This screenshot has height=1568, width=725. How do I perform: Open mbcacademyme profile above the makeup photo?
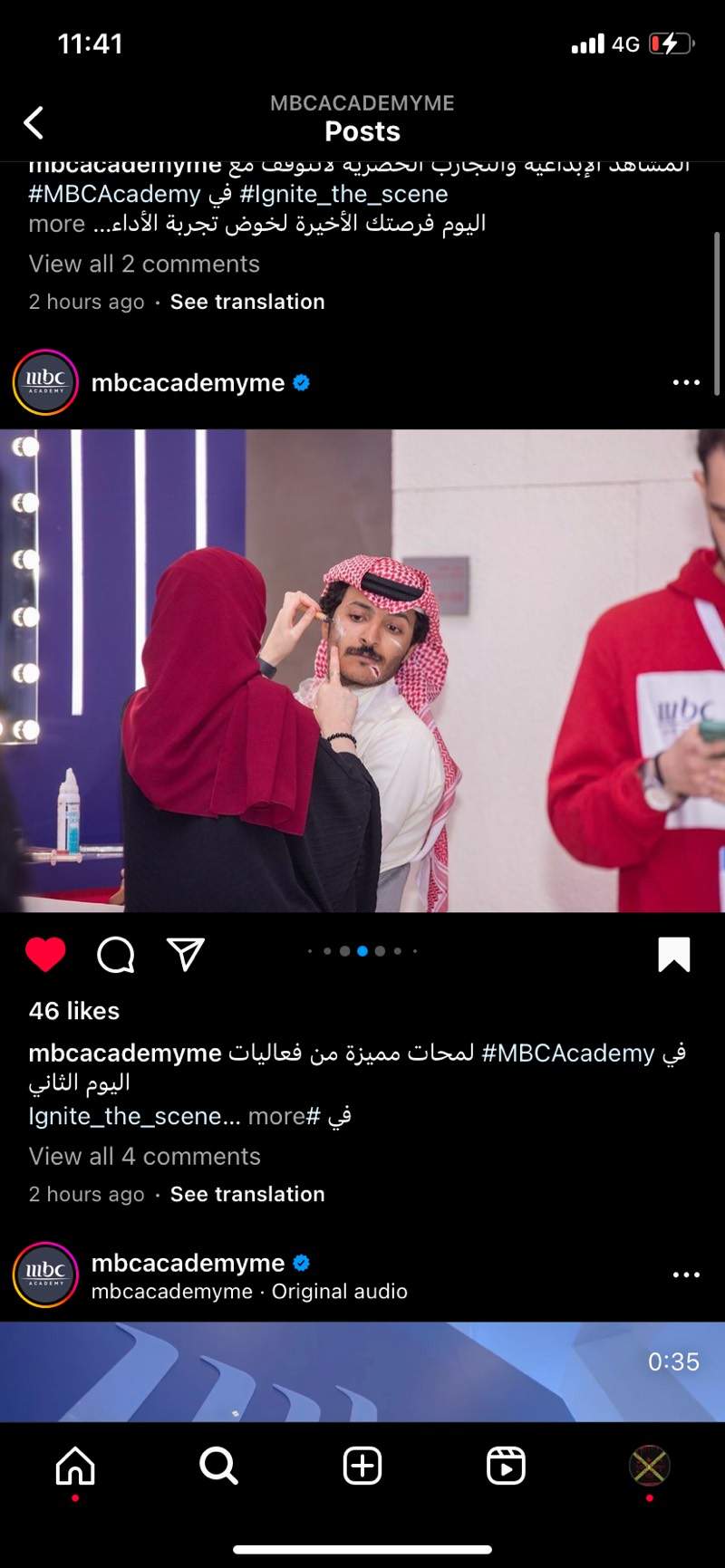pyautogui.click(x=188, y=383)
